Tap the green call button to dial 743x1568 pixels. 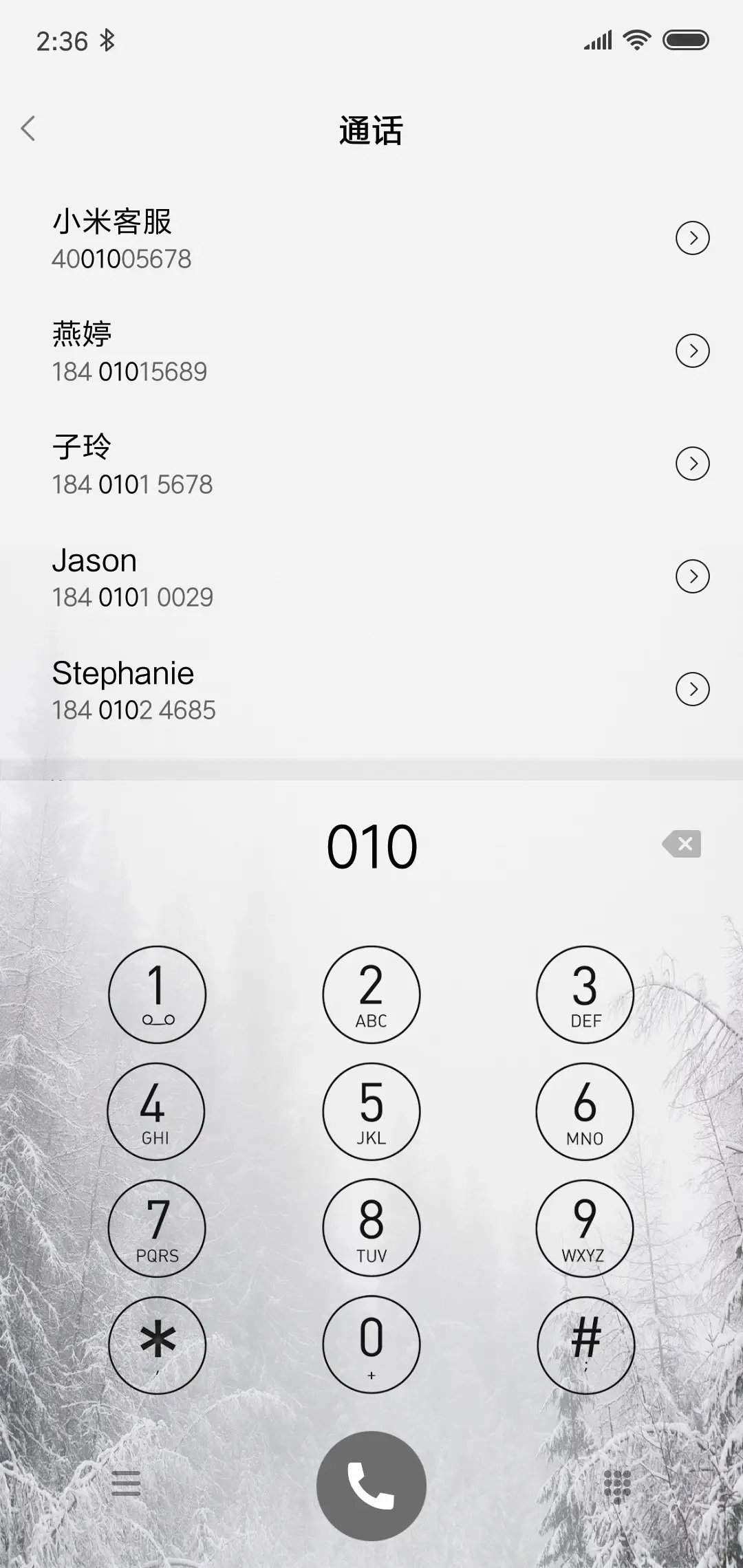pos(371,1485)
